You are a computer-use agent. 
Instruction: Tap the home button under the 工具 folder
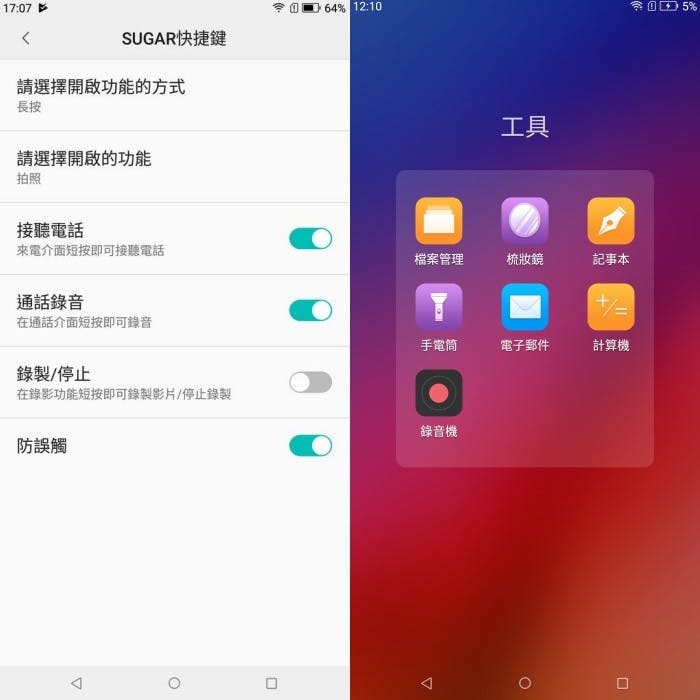click(x=524, y=683)
